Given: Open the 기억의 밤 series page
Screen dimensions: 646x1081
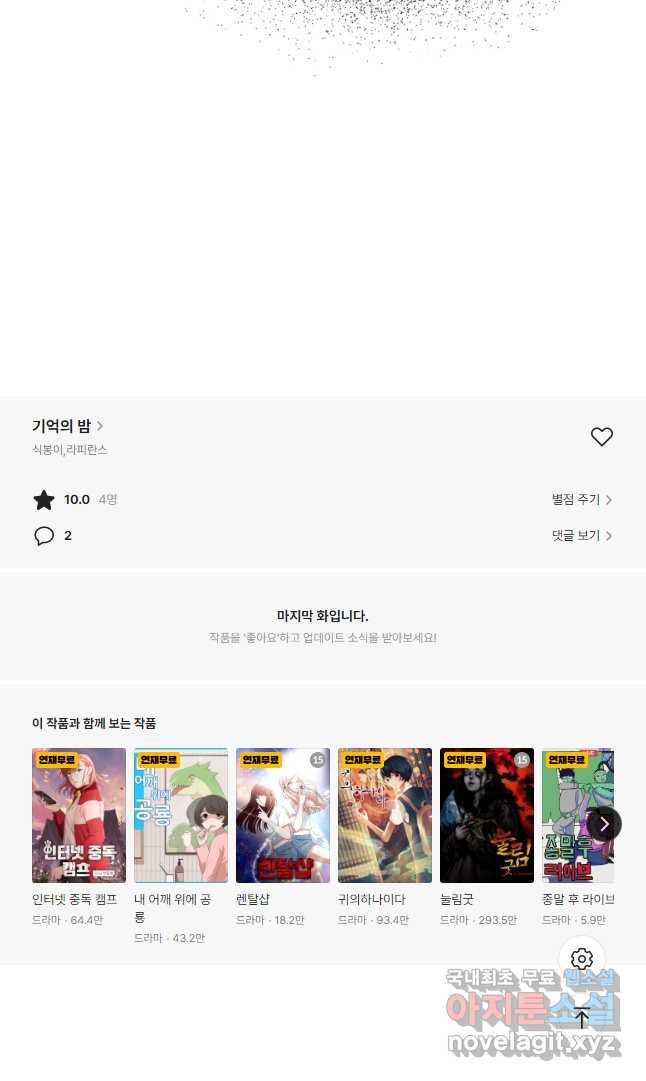Looking at the screenshot, I should point(67,426).
